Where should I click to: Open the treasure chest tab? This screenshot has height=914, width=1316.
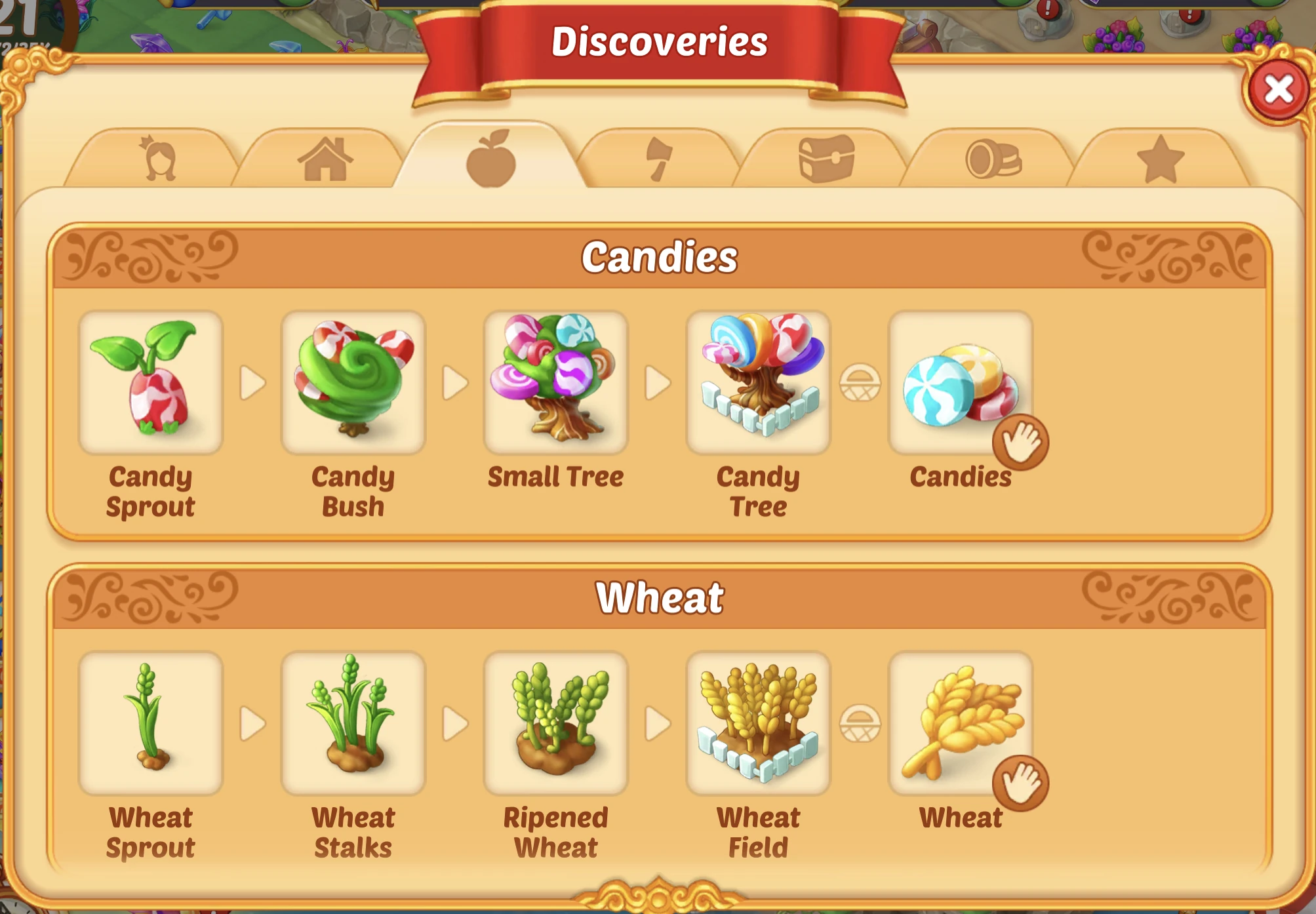tap(826, 159)
